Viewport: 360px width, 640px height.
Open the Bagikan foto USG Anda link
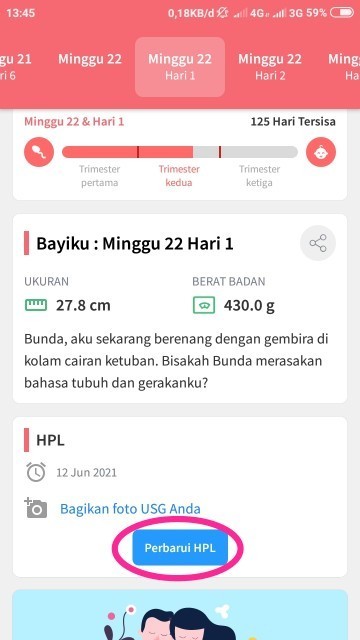point(130,509)
